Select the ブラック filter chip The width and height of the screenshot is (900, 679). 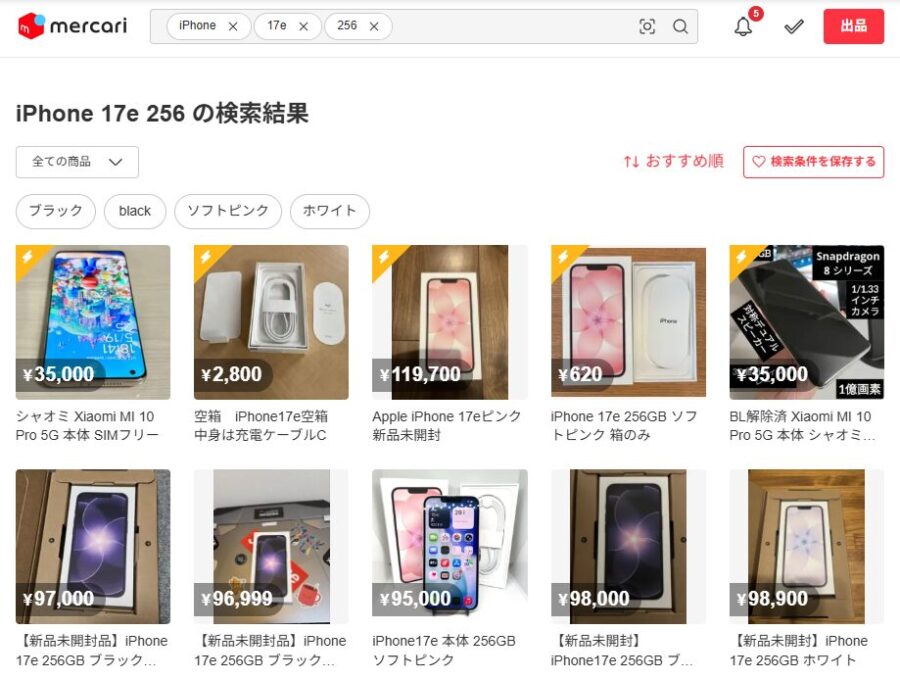coord(56,211)
